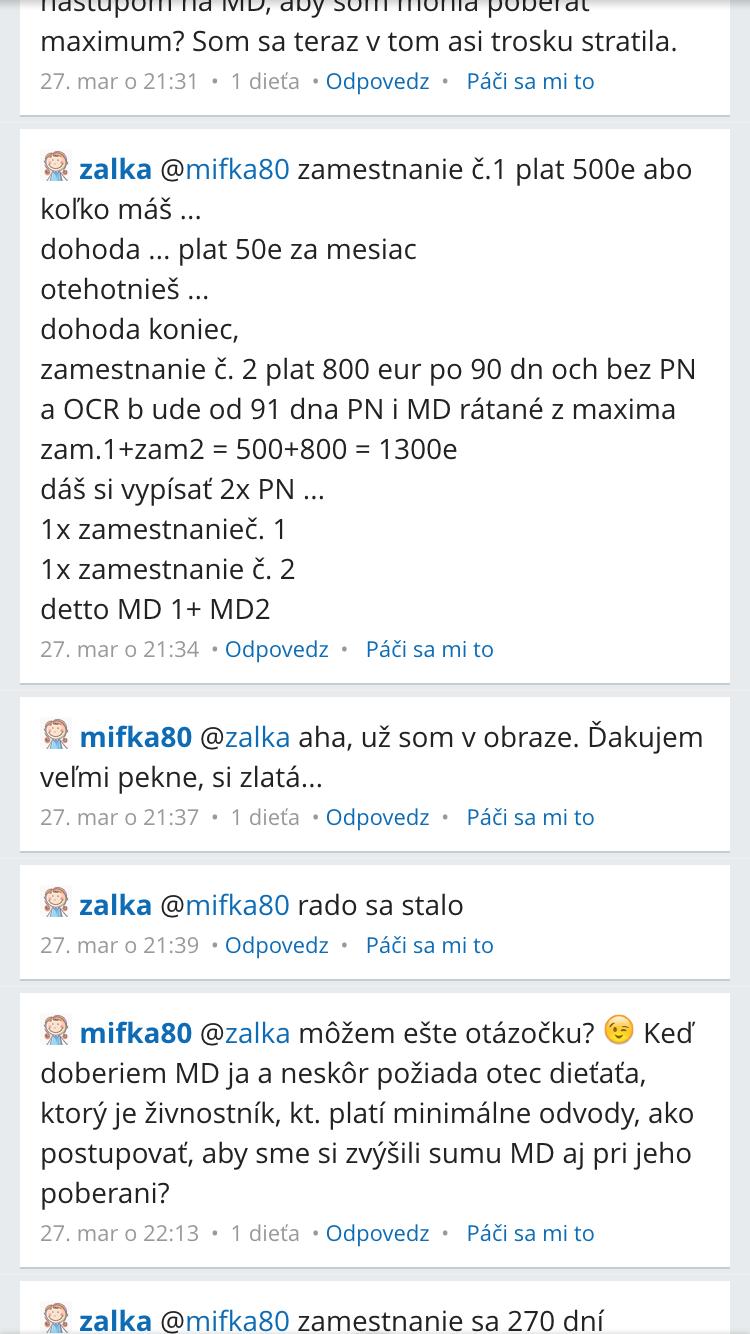Like the comment posted at 21:31
Viewport: 750px width, 1334px height.
pos(530,82)
